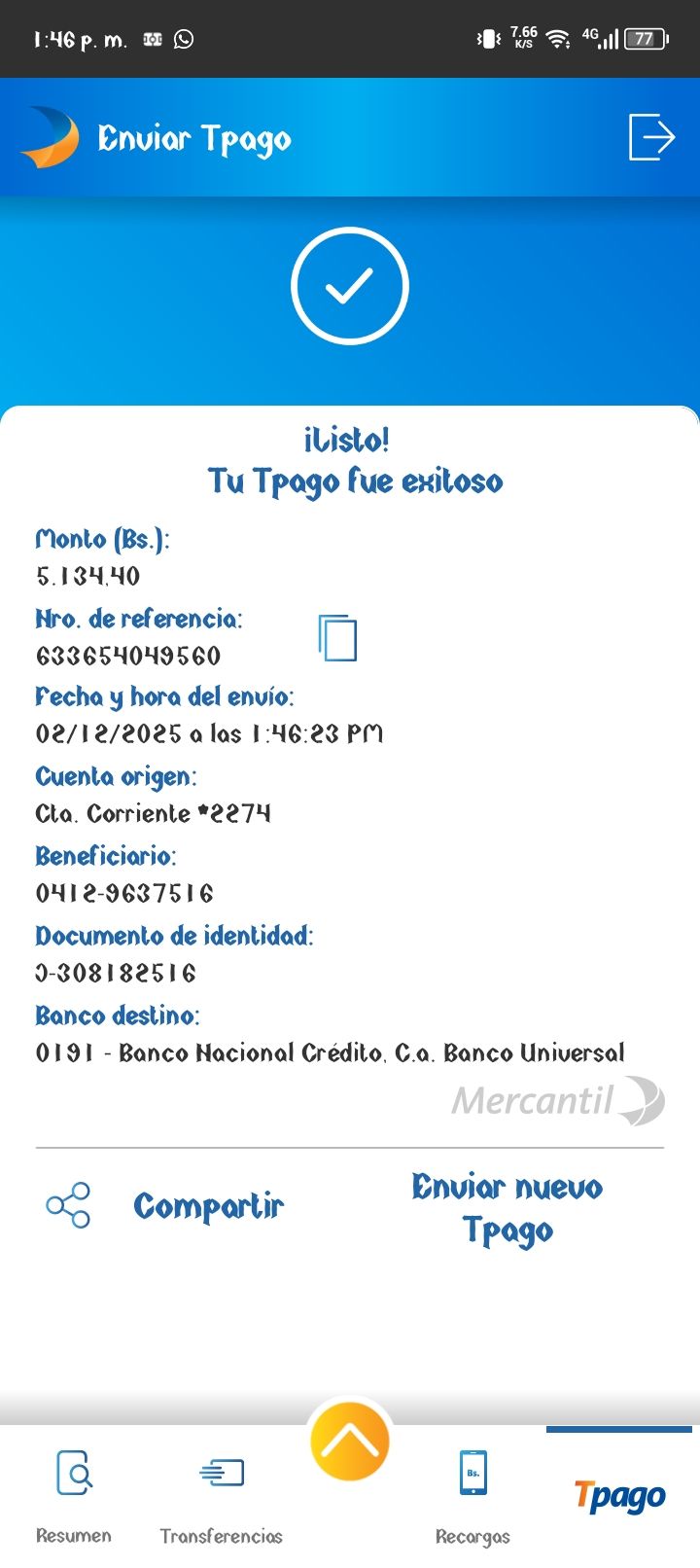700x1568 pixels.
Task: Select the Tpago tab
Action: [619, 1496]
